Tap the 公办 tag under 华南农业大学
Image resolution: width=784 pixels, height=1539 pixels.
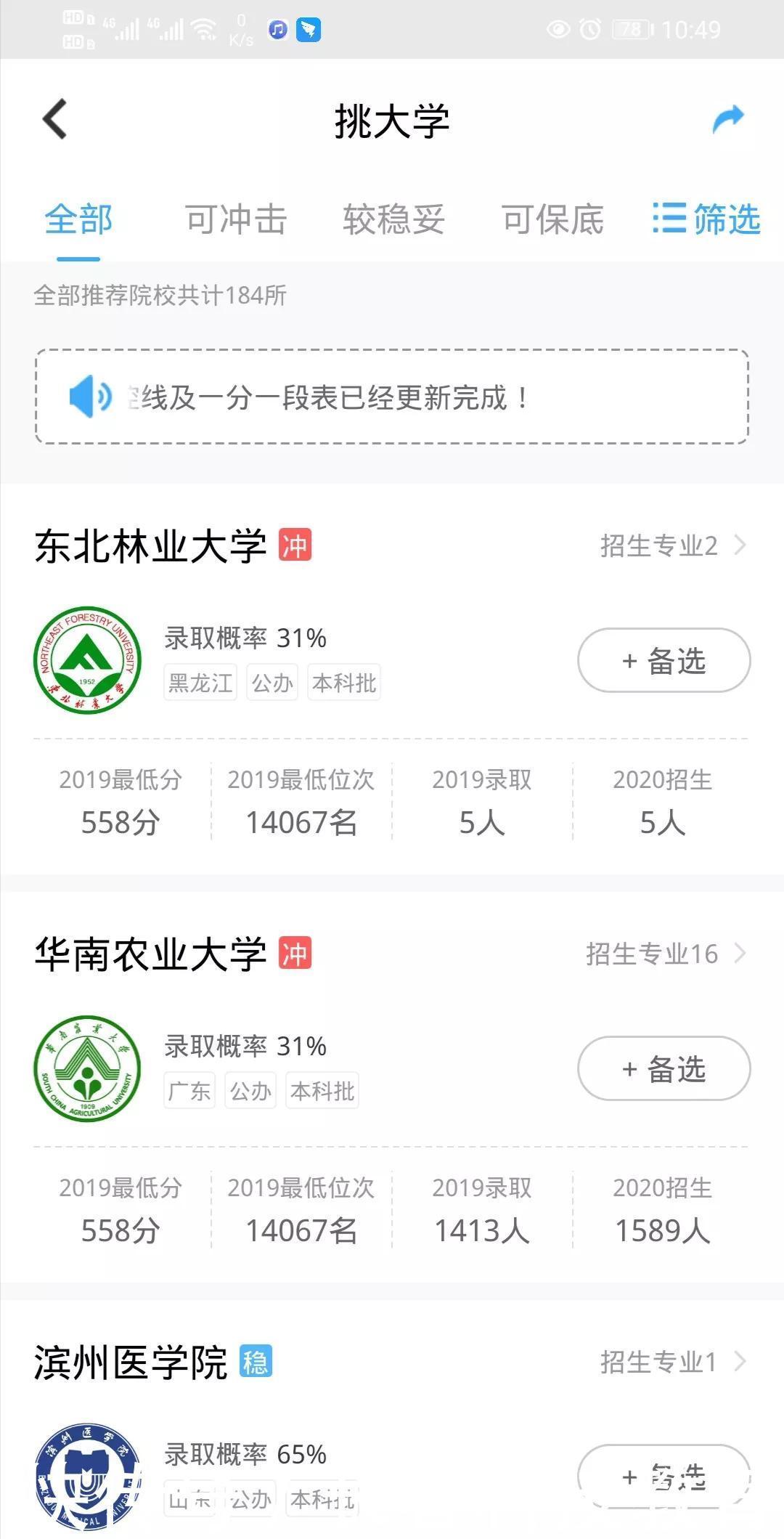250,1090
